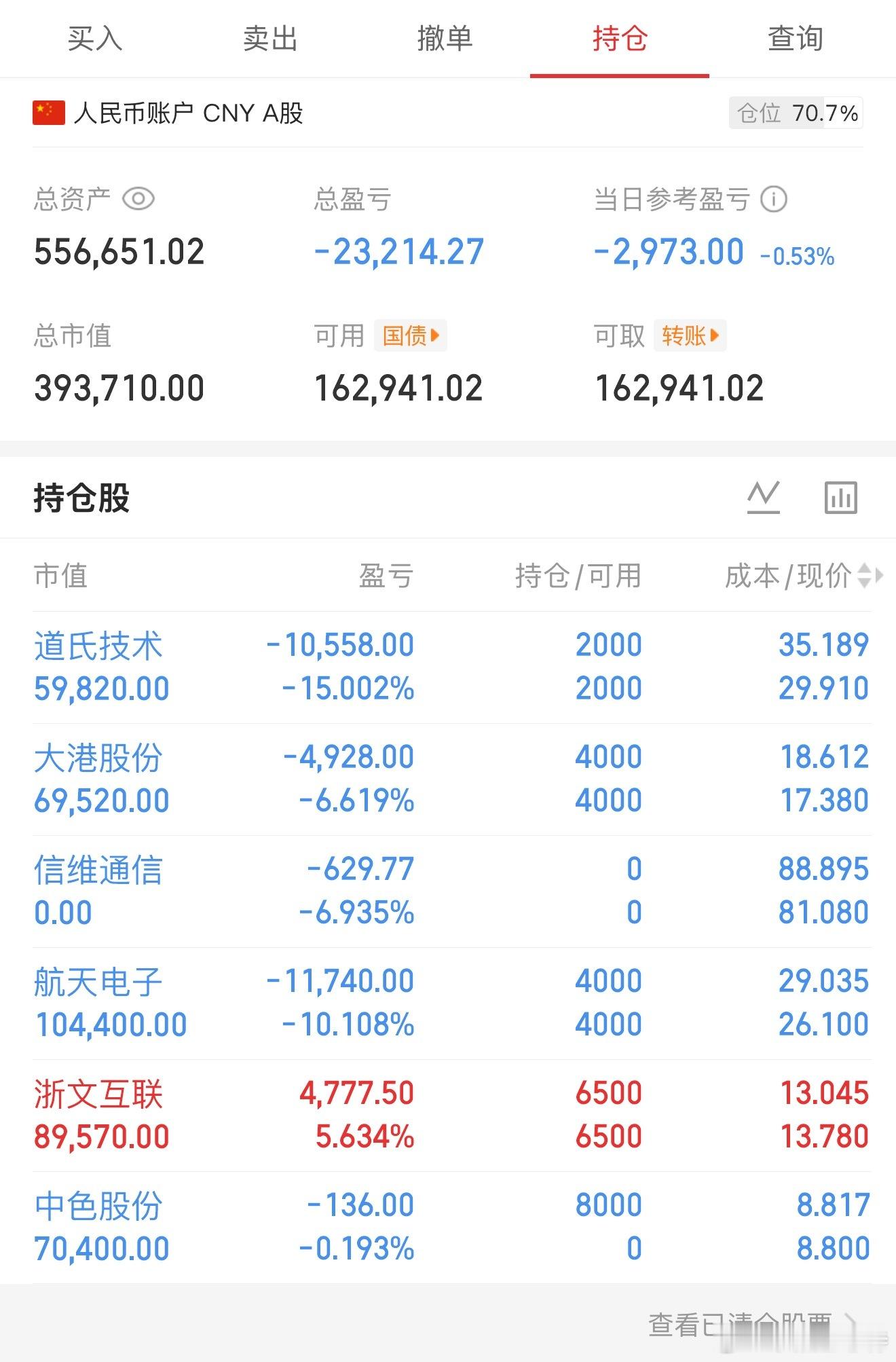
Task: Open the 转账 option next to 可取
Action: point(690,335)
